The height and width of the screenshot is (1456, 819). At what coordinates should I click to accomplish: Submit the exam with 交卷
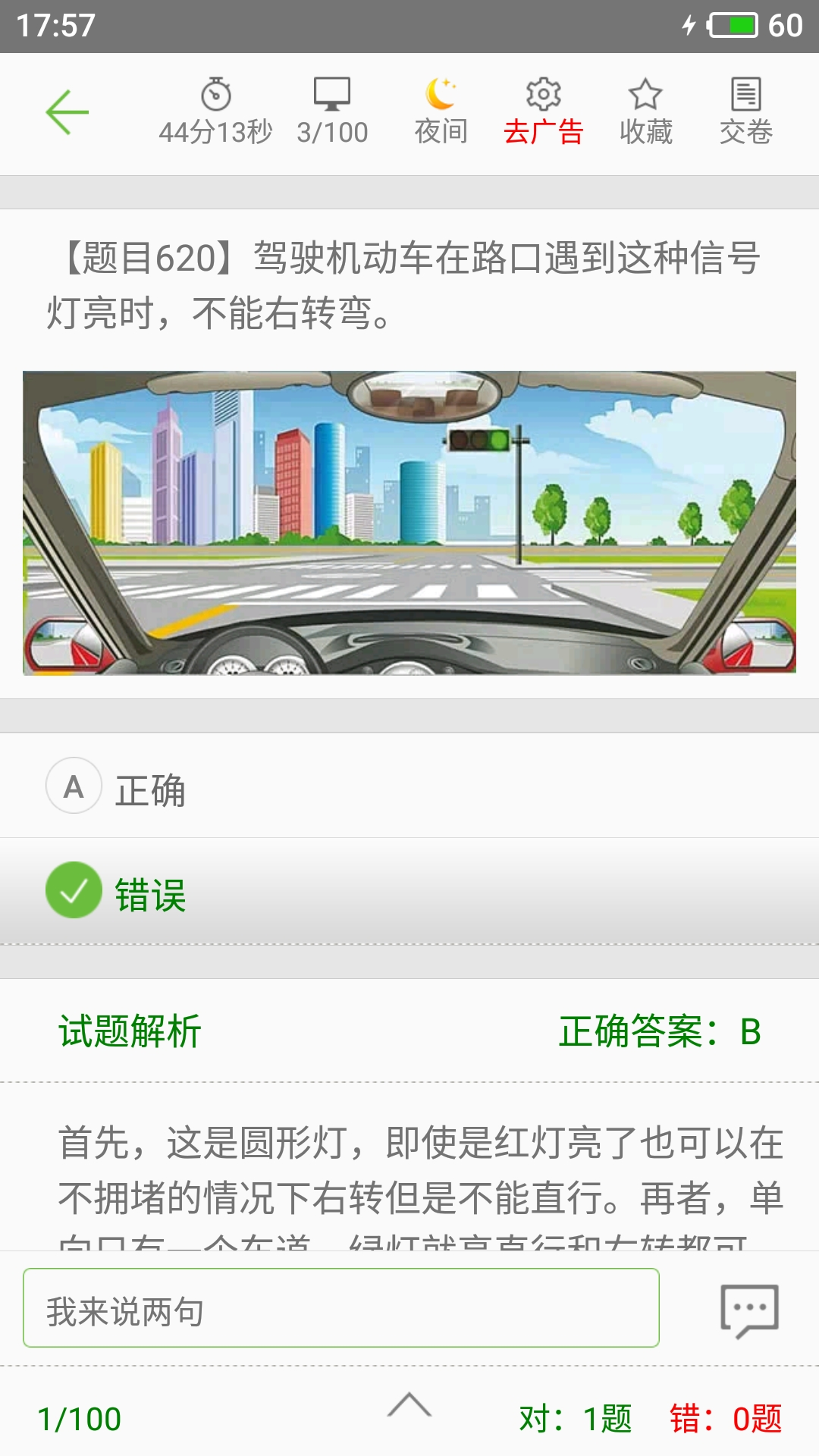(x=745, y=112)
